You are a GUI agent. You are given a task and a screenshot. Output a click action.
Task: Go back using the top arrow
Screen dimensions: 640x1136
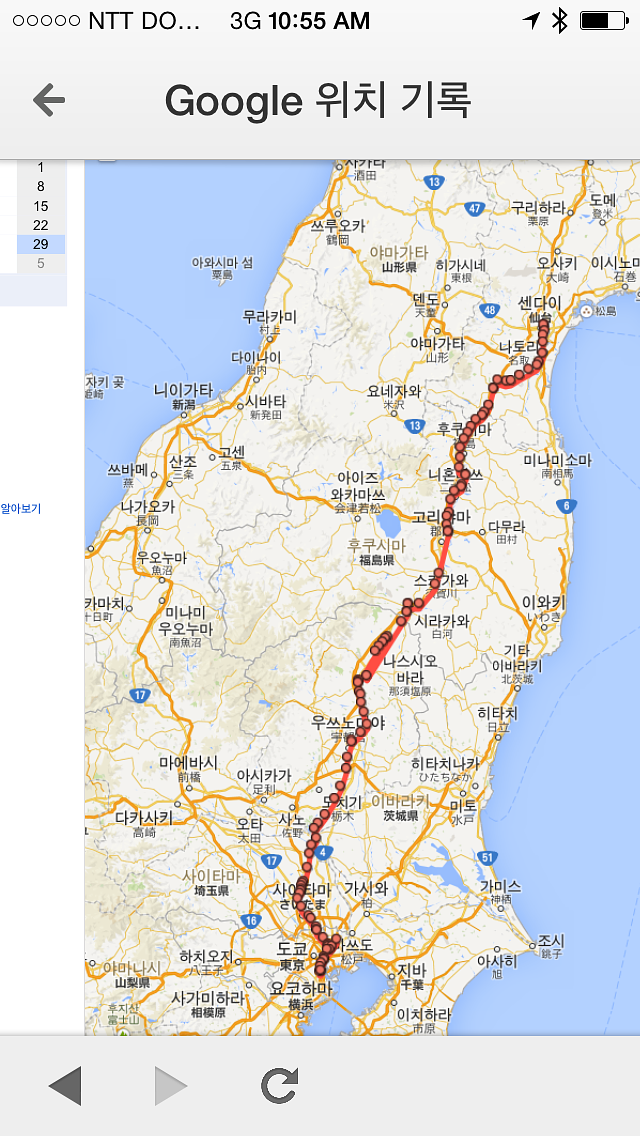[49, 100]
